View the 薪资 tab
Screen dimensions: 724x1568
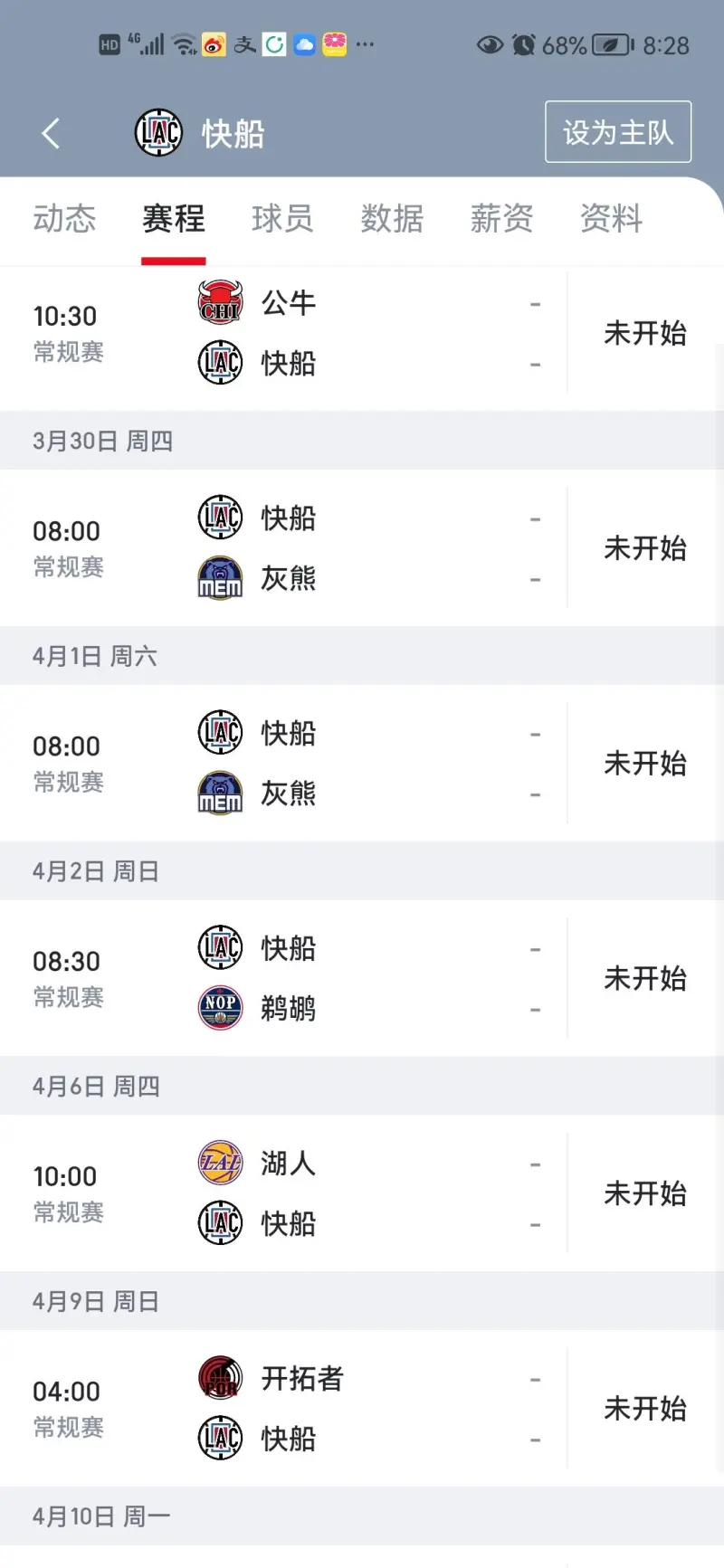click(x=501, y=219)
